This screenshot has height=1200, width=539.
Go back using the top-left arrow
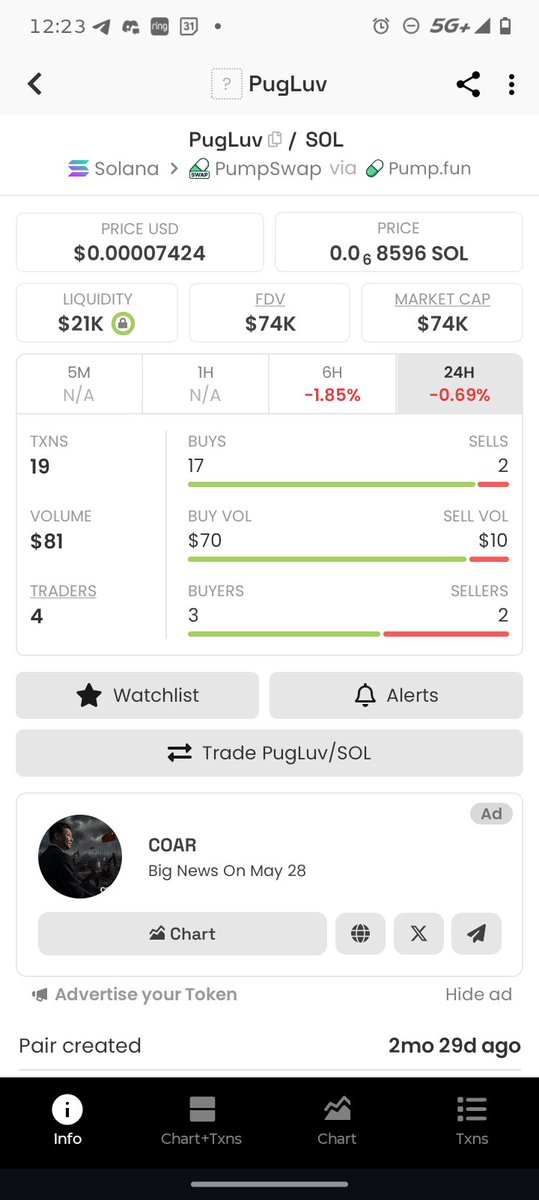[35, 84]
